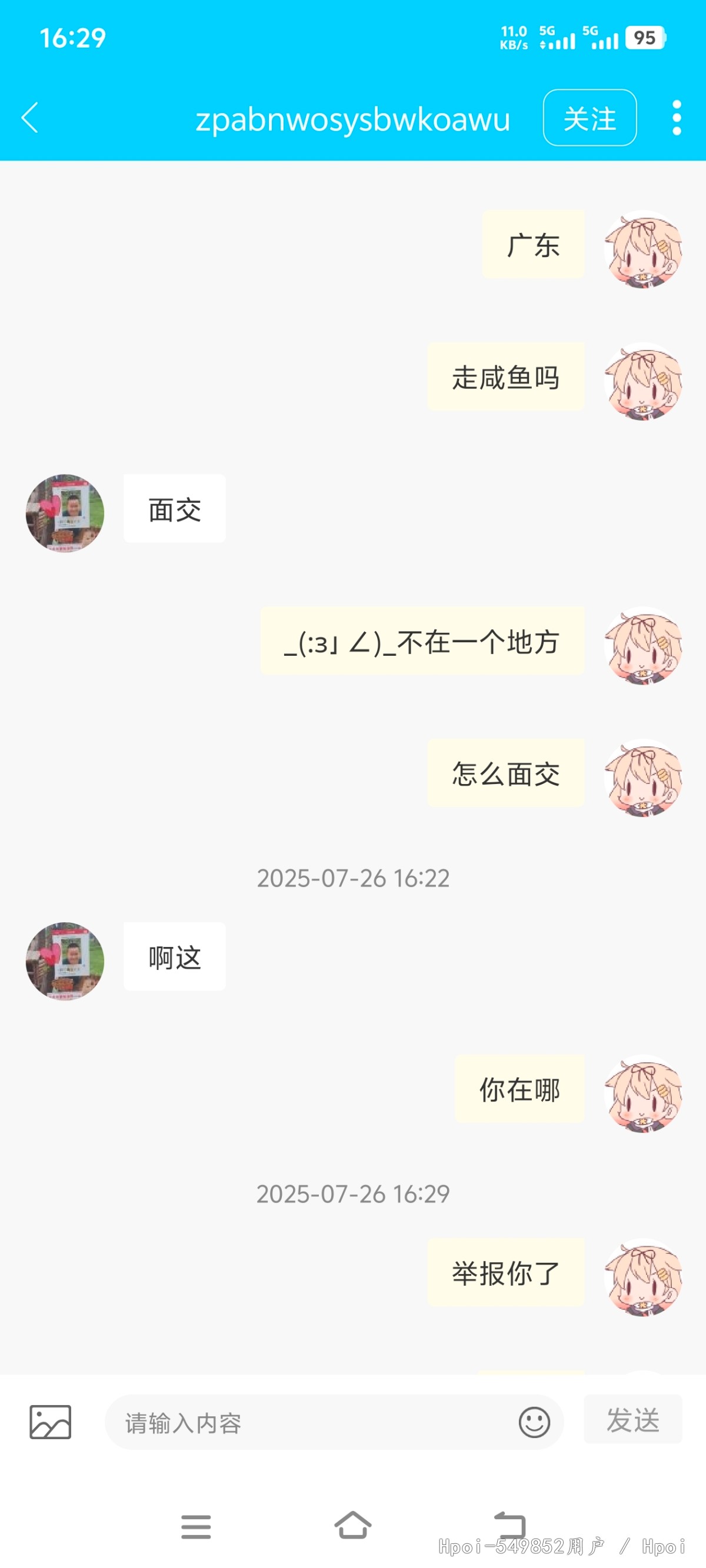Open recent apps from navigation bar
The width and height of the screenshot is (706, 1568).
(x=195, y=1526)
